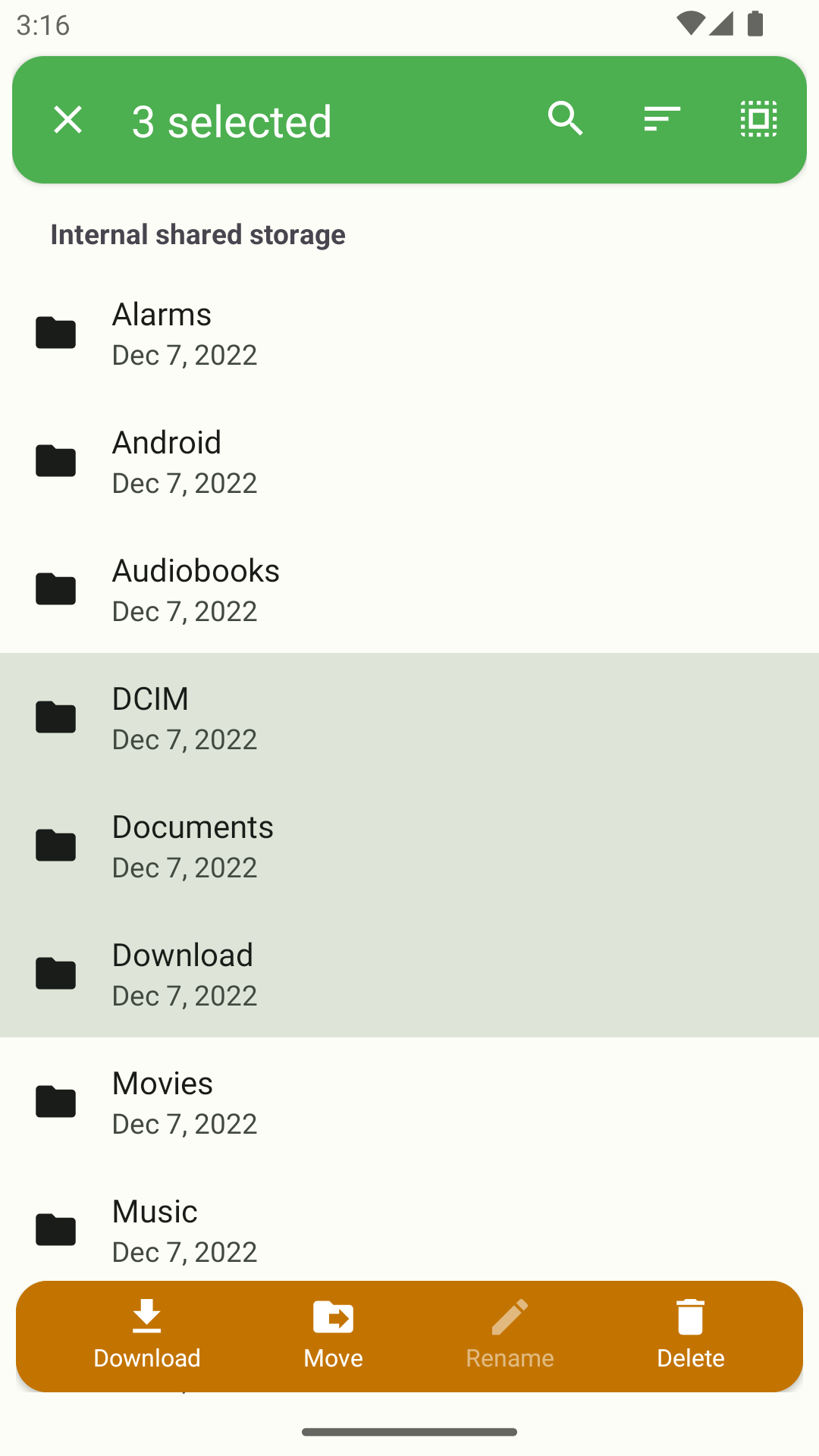The image size is (819, 1456).
Task: Deselect the DCIM folder
Action: coord(409,717)
